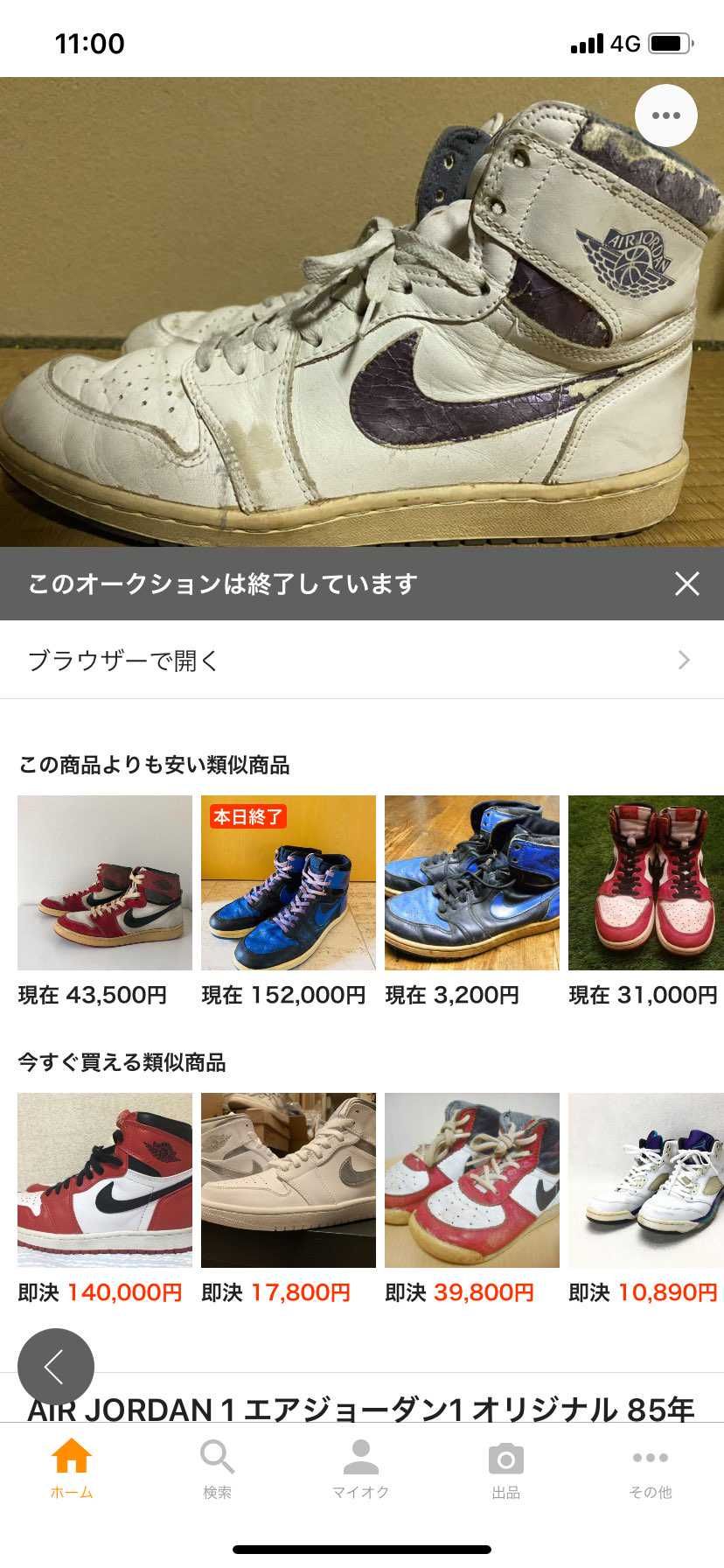Tap the ellipsis menu on the product photo
Image resolution: width=724 pixels, height=1568 pixels.
tap(666, 115)
